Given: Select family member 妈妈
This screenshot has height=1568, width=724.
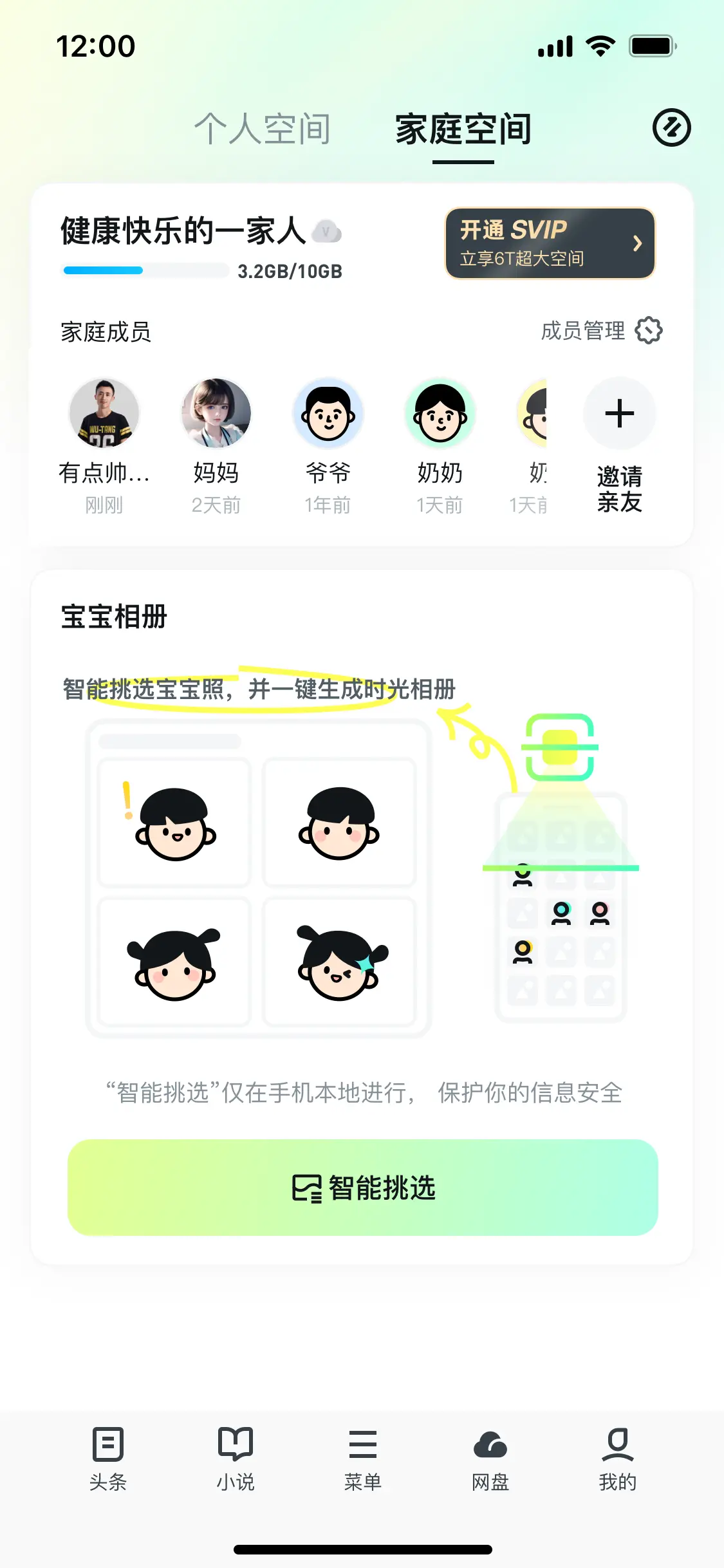Looking at the screenshot, I should [x=216, y=413].
